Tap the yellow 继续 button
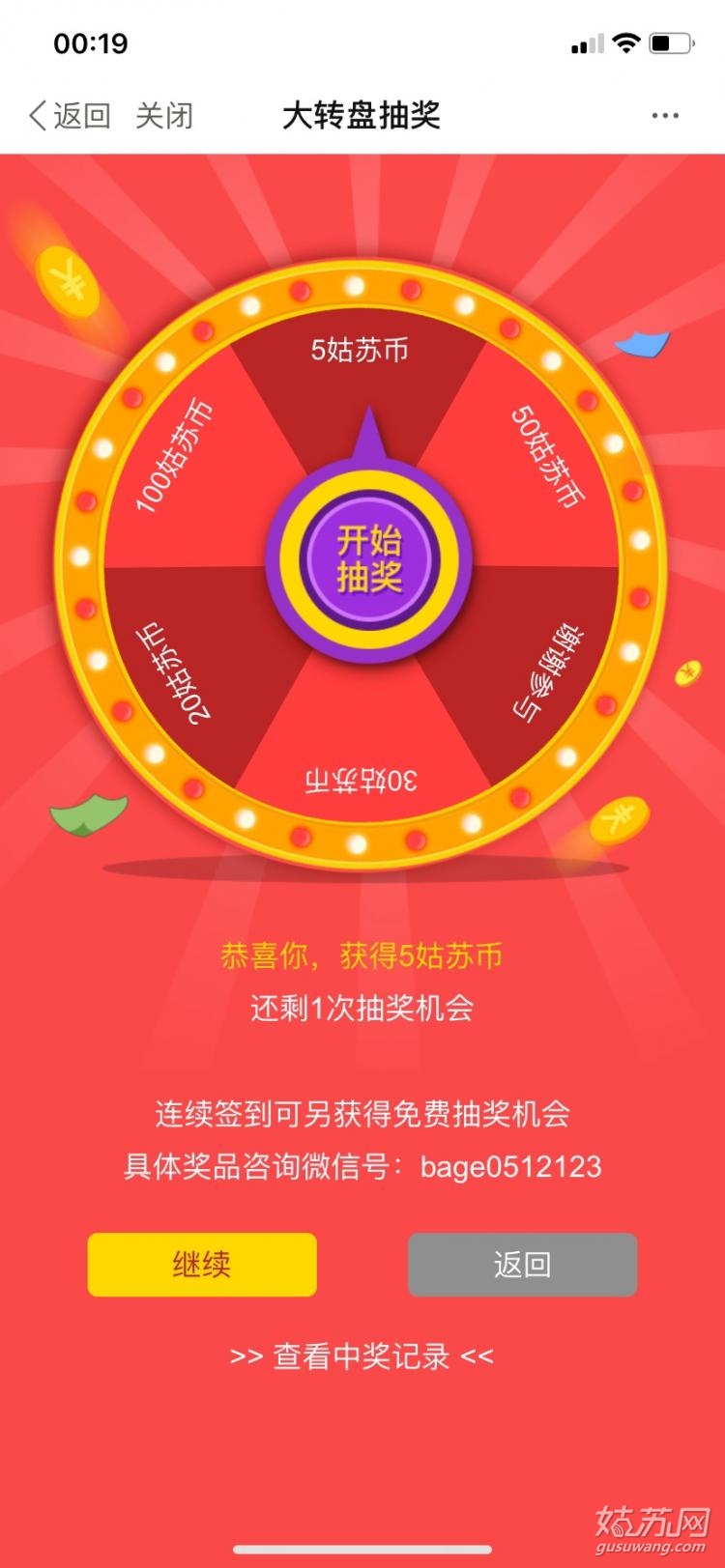The image size is (725, 1568). coord(202,1264)
